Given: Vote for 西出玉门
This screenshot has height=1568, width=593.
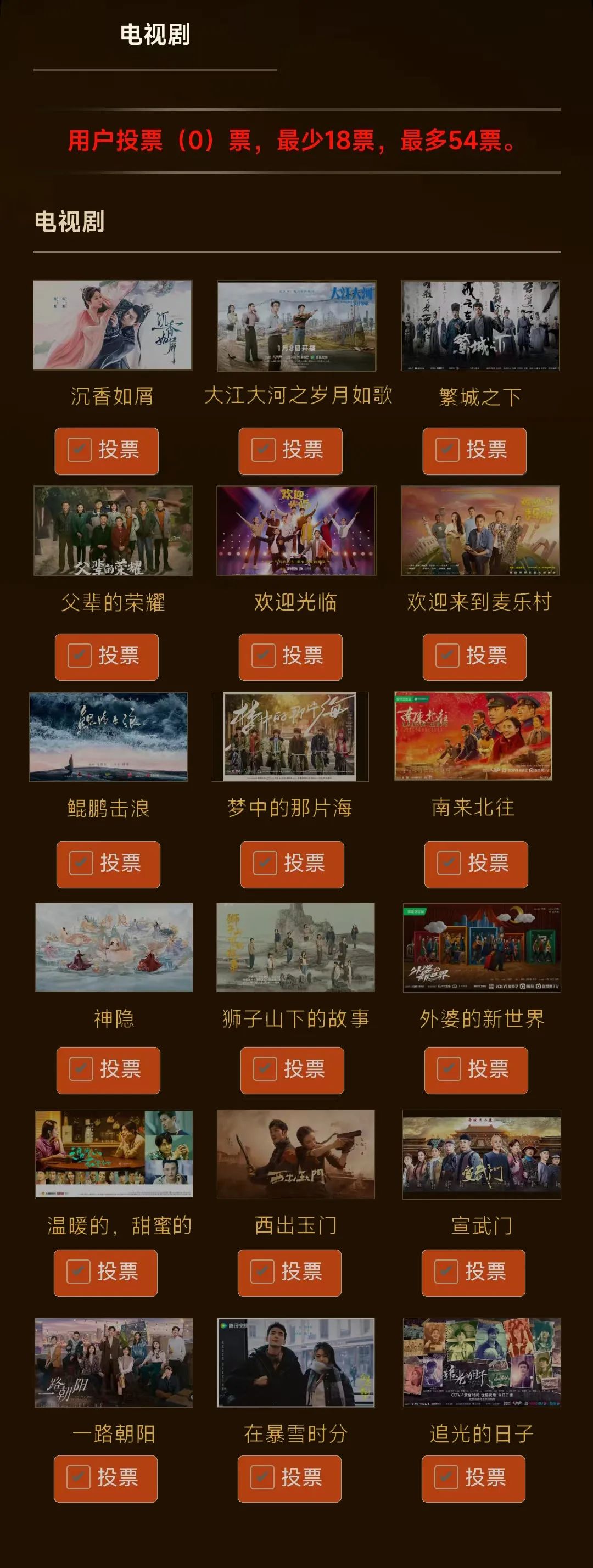Looking at the screenshot, I should [x=289, y=1273].
